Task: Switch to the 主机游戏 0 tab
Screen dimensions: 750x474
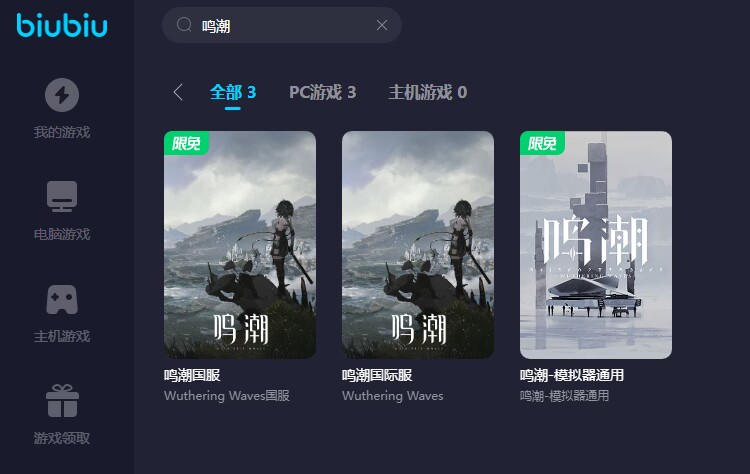Action: [x=427, y=92]
